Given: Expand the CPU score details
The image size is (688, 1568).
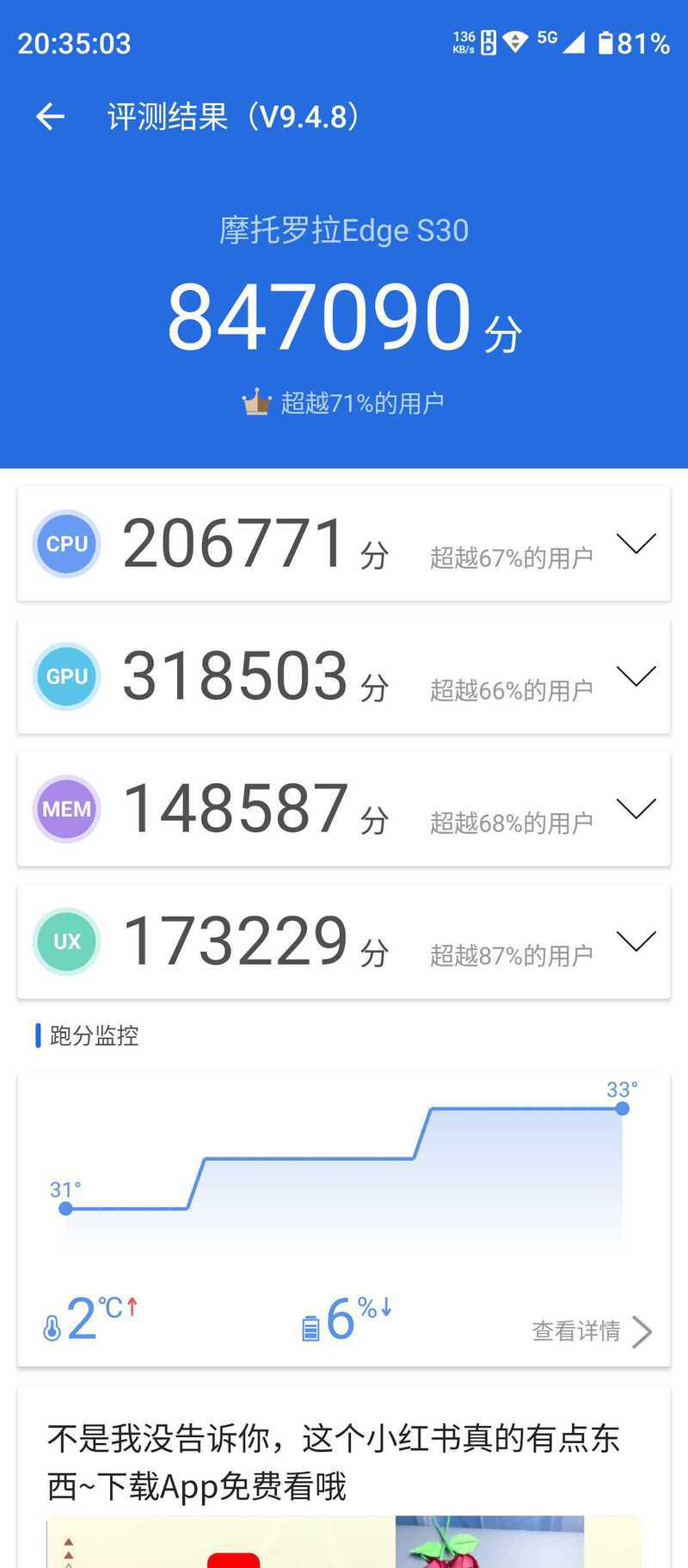Looking at the screenshot, I should [636, 543].
